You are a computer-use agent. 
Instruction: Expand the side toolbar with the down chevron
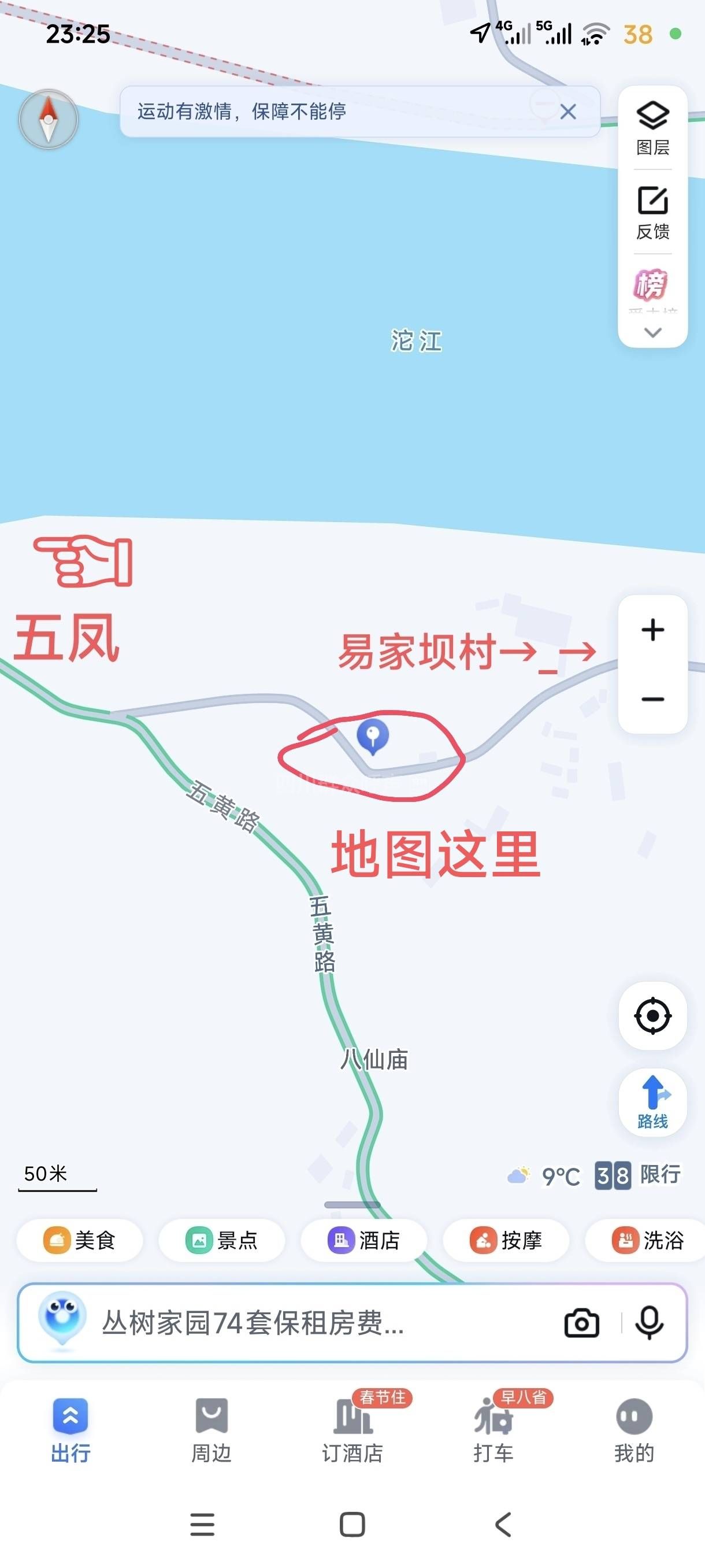pyautogui.click(x=652, y=332)
